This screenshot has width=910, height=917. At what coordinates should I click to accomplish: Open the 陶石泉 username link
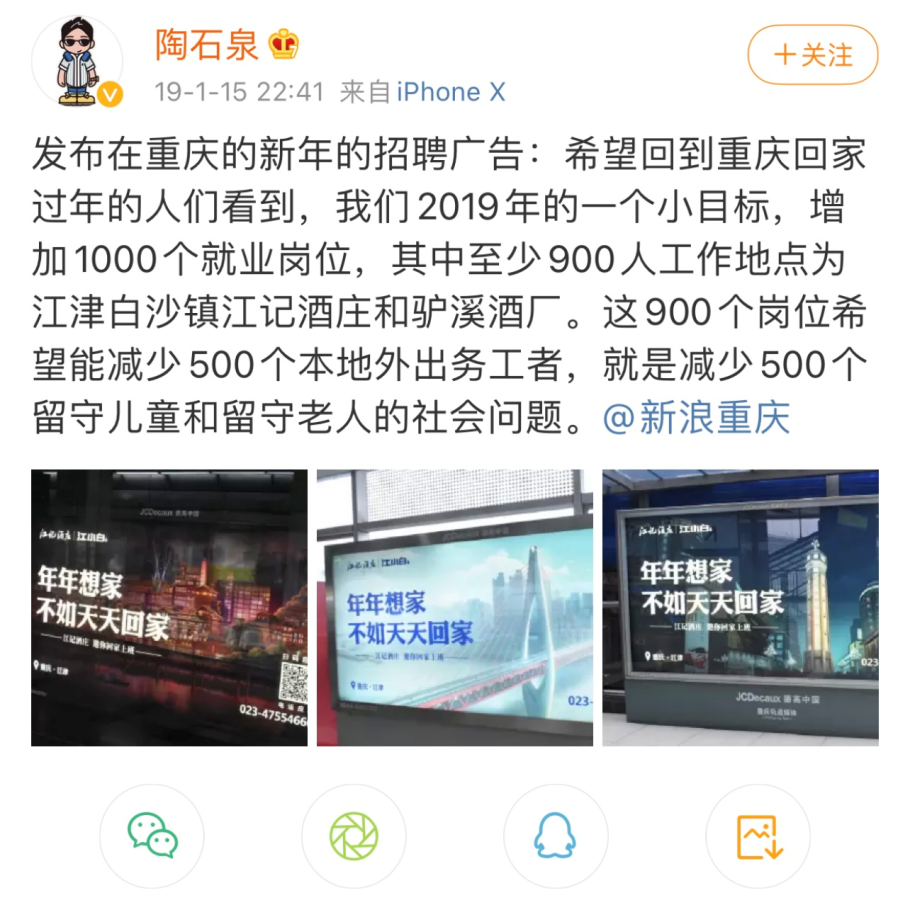(x=207, y=45)
